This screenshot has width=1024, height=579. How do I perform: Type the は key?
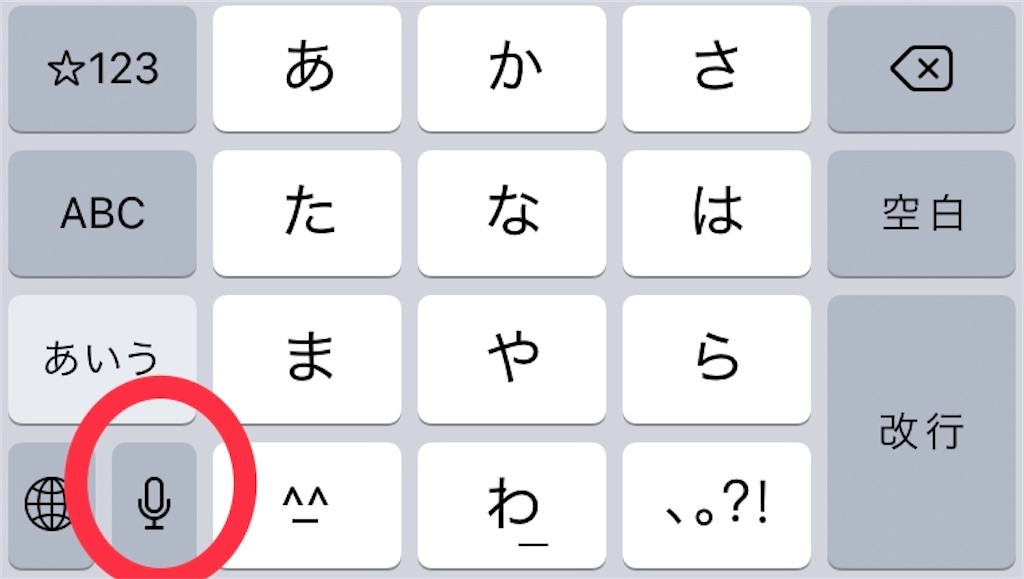(716, 213)
